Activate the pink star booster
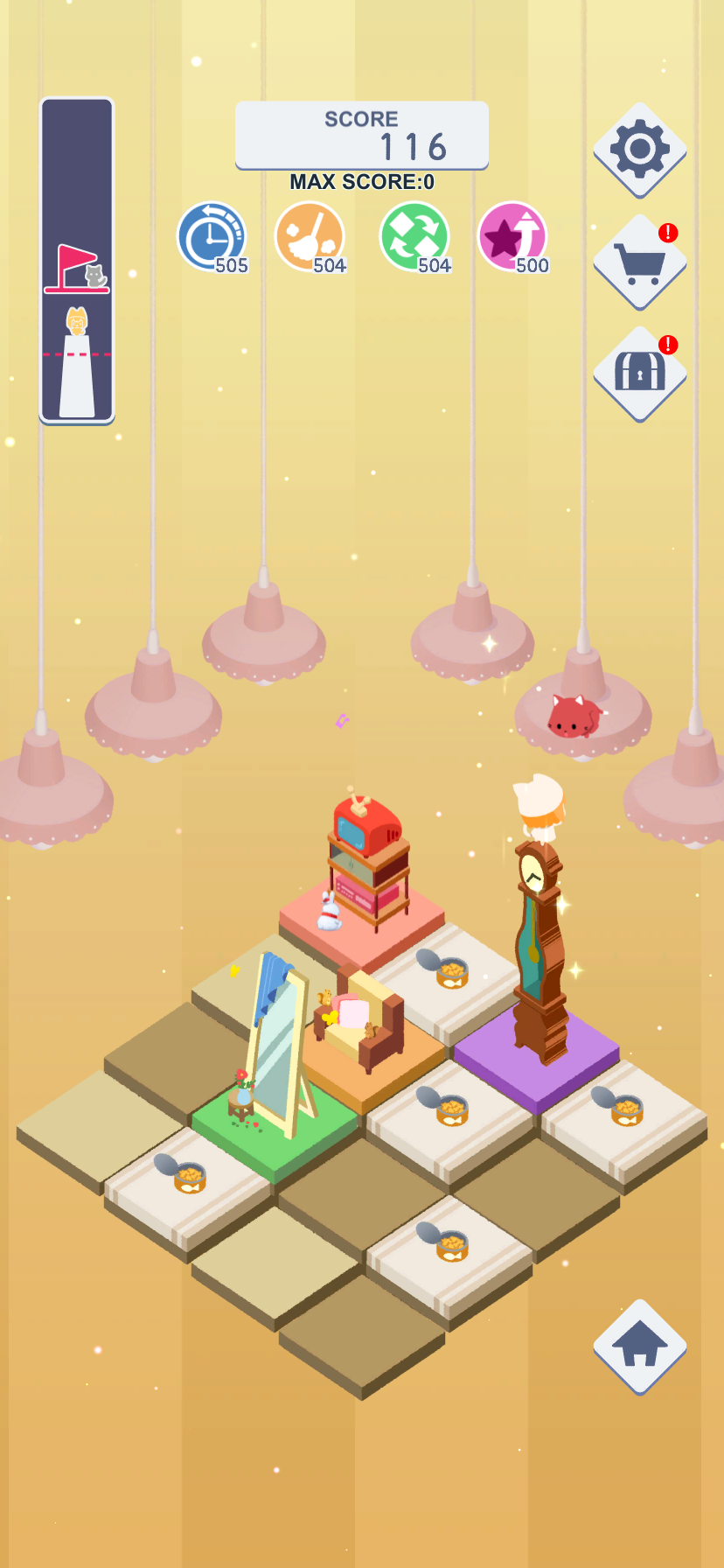The image size is (724, 1568). pos(512,237)
